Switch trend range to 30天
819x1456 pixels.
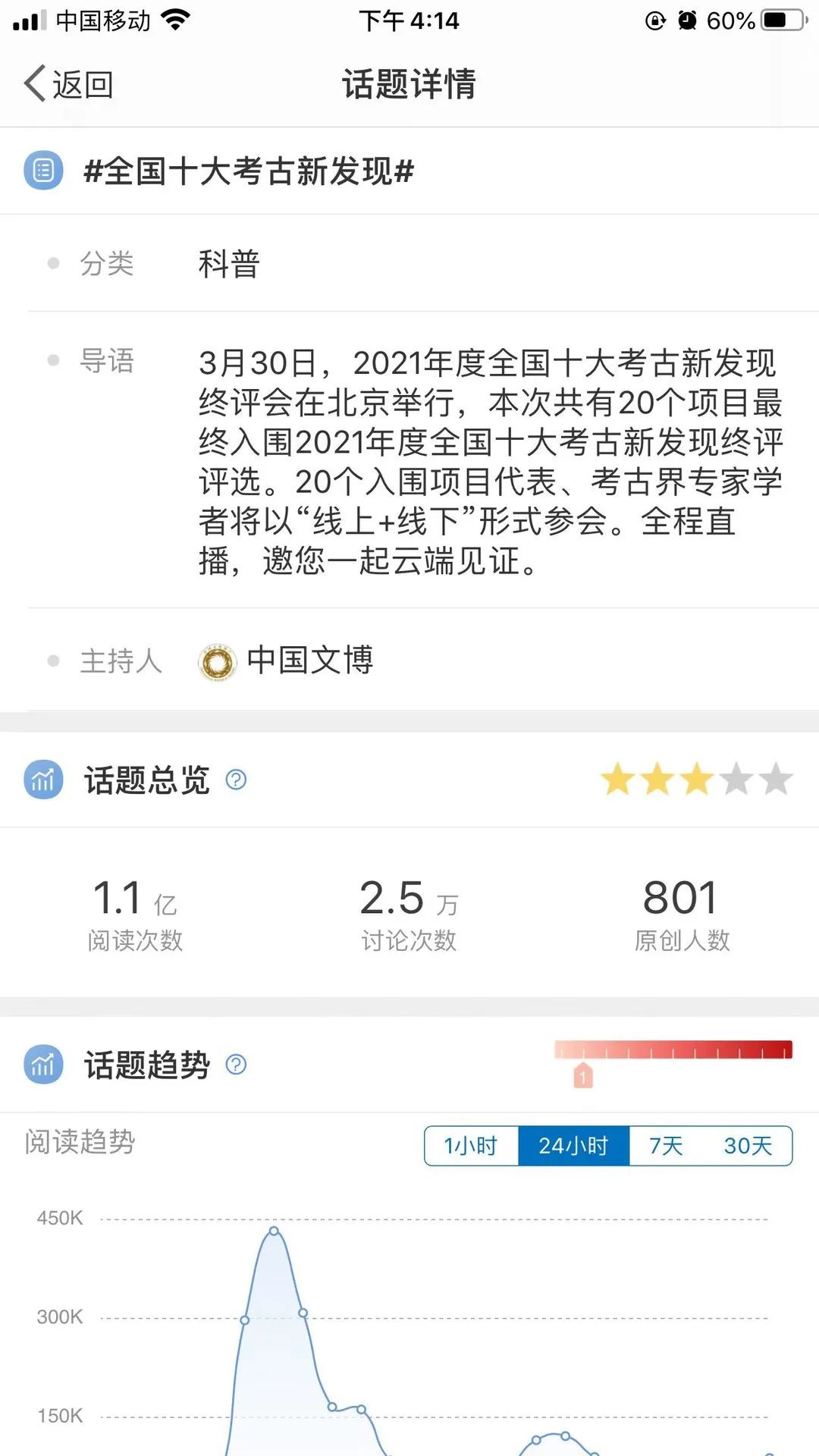point(748,1145)
